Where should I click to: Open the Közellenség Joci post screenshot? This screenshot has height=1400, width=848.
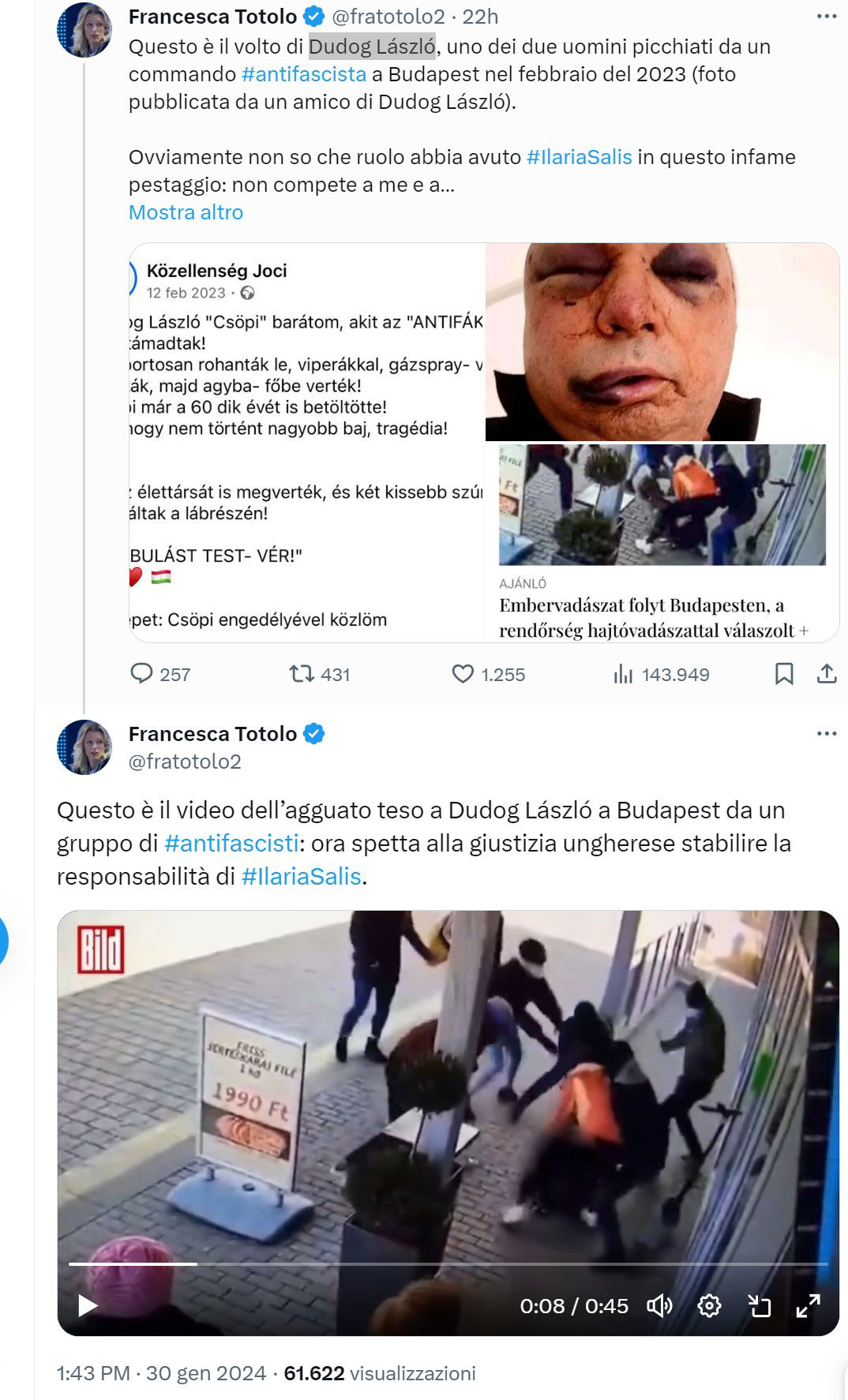(x=308, y=442)
